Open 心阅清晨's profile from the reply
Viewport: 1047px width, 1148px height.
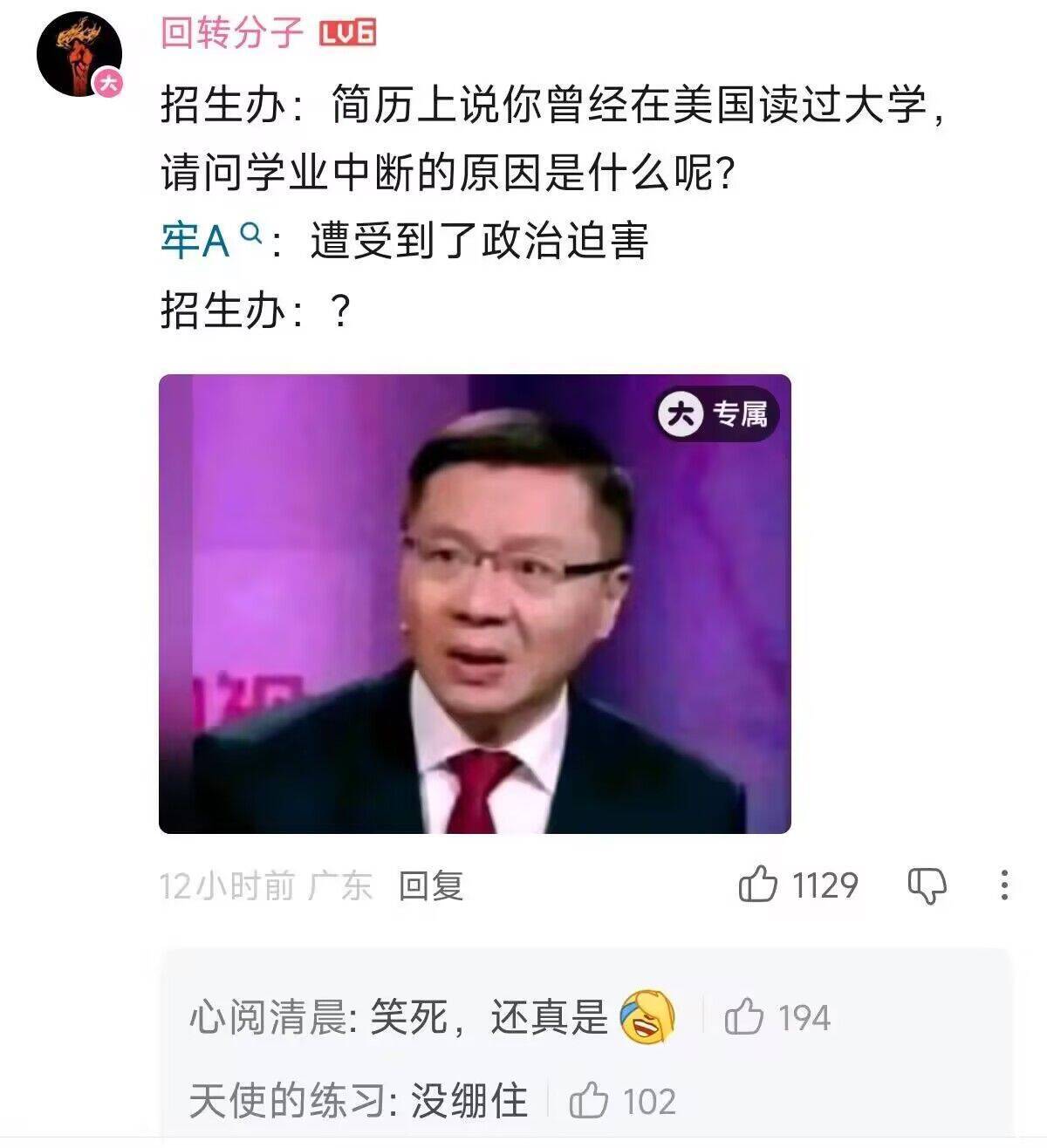[x=267, y=1018]
